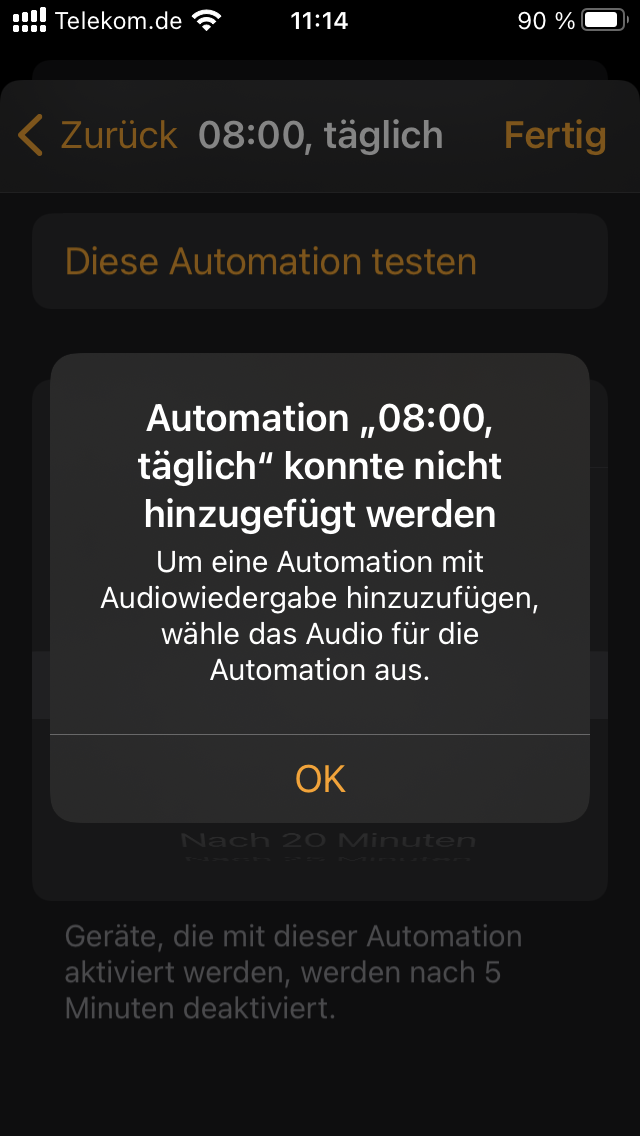Dismiss the alert with OK

click(x=320, y=779)
